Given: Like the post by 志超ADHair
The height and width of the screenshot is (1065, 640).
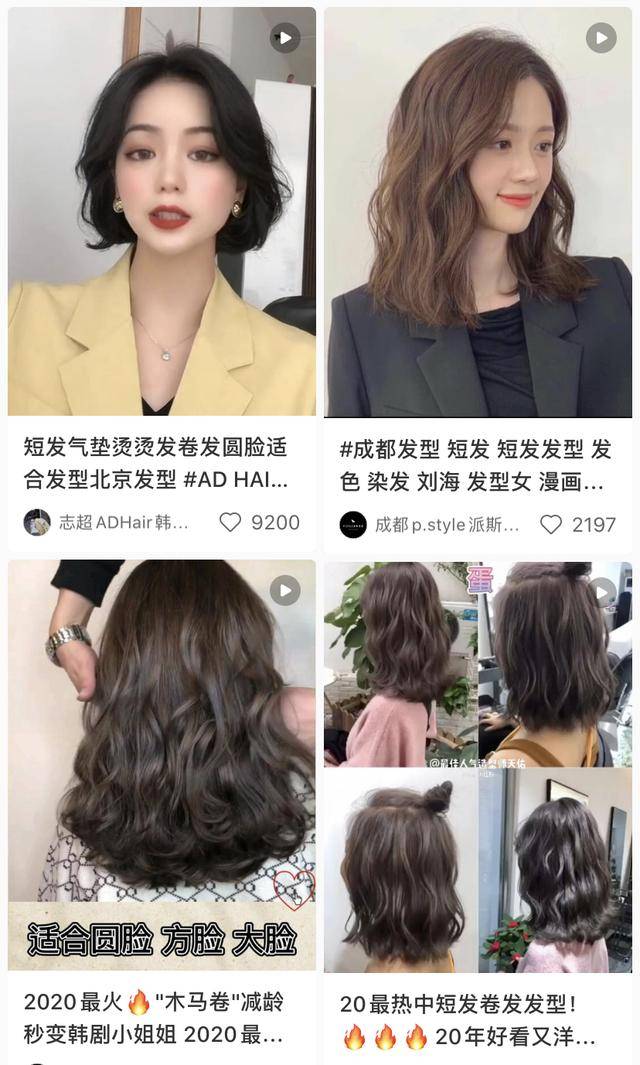Looking at the screenshot, I should pos(230,522).
